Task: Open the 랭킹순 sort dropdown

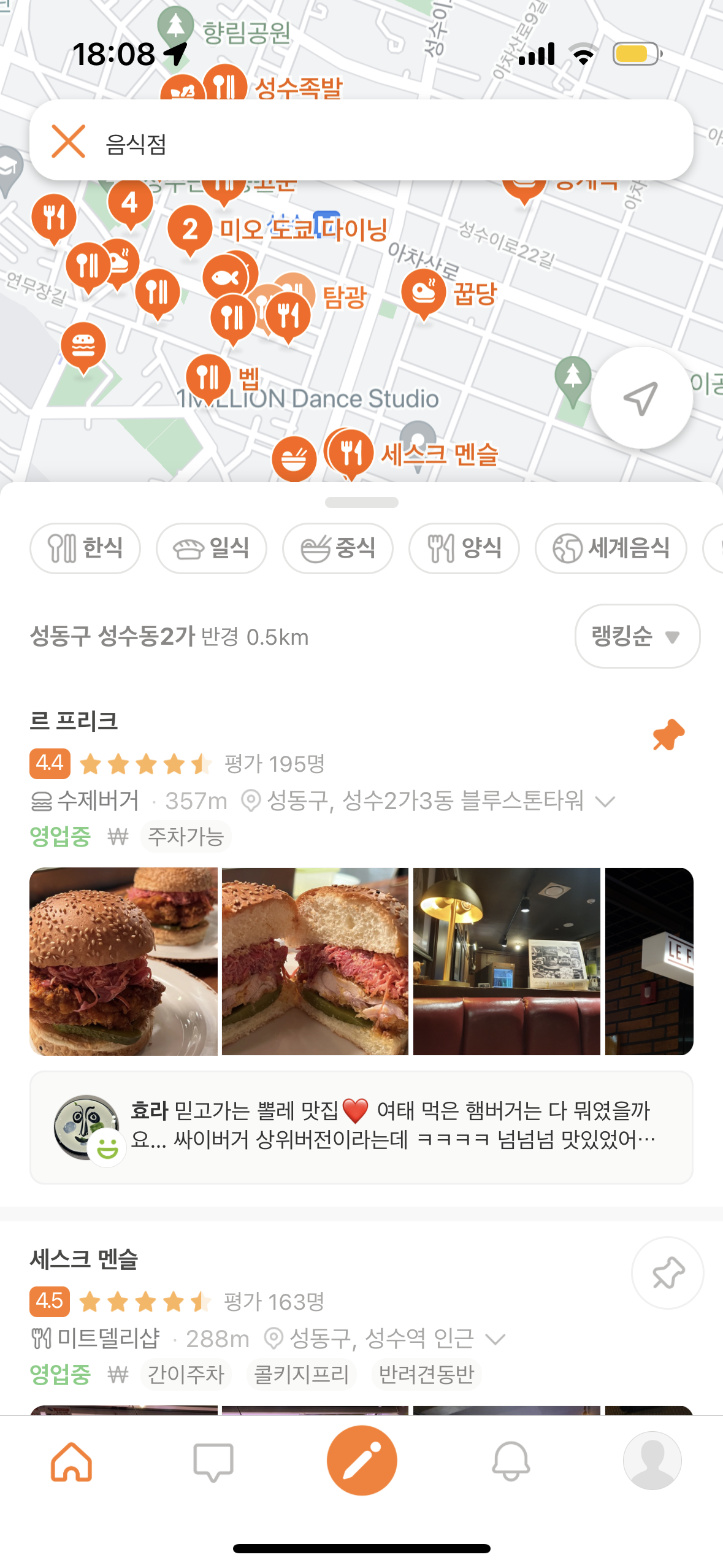Action: point(637,636)
